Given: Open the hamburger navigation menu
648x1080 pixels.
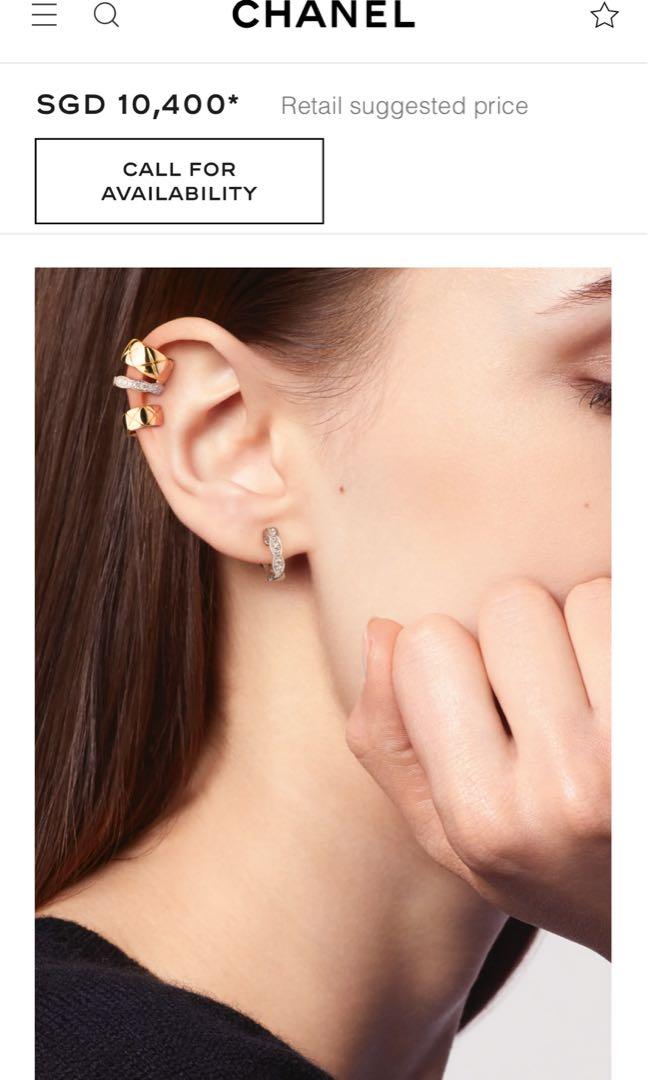Looking at the screenshot, I should click(x=44, y=15).
